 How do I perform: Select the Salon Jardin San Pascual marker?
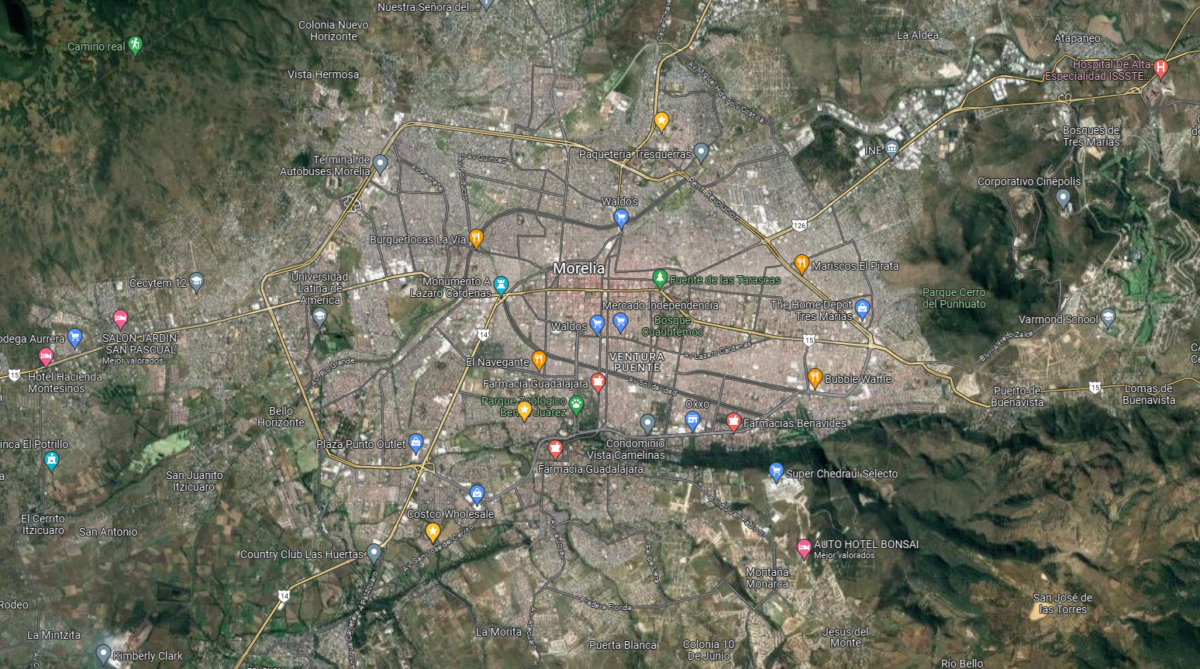[120, 319]
